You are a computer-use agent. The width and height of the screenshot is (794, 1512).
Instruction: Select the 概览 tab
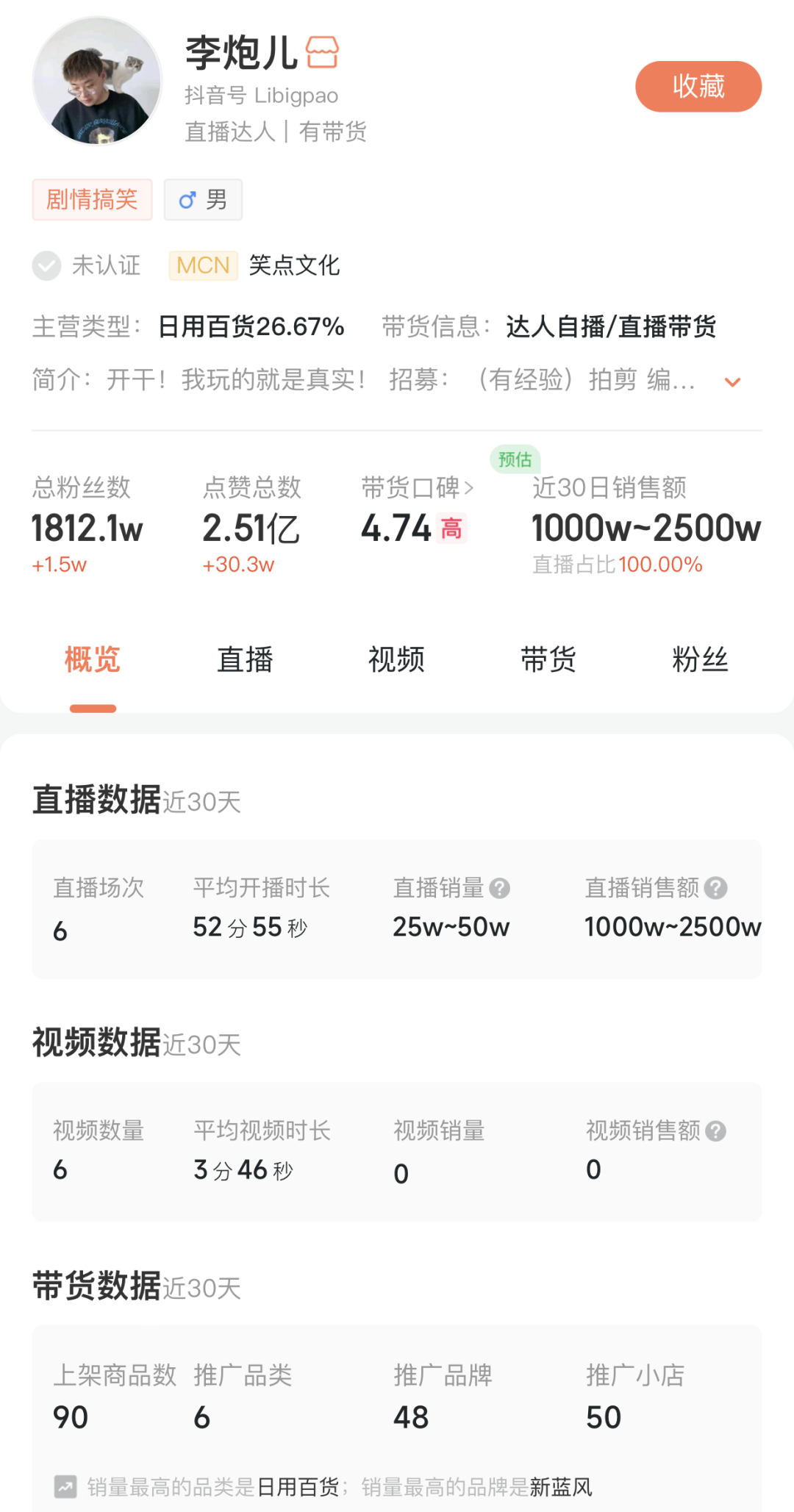(x=93, y=659)
